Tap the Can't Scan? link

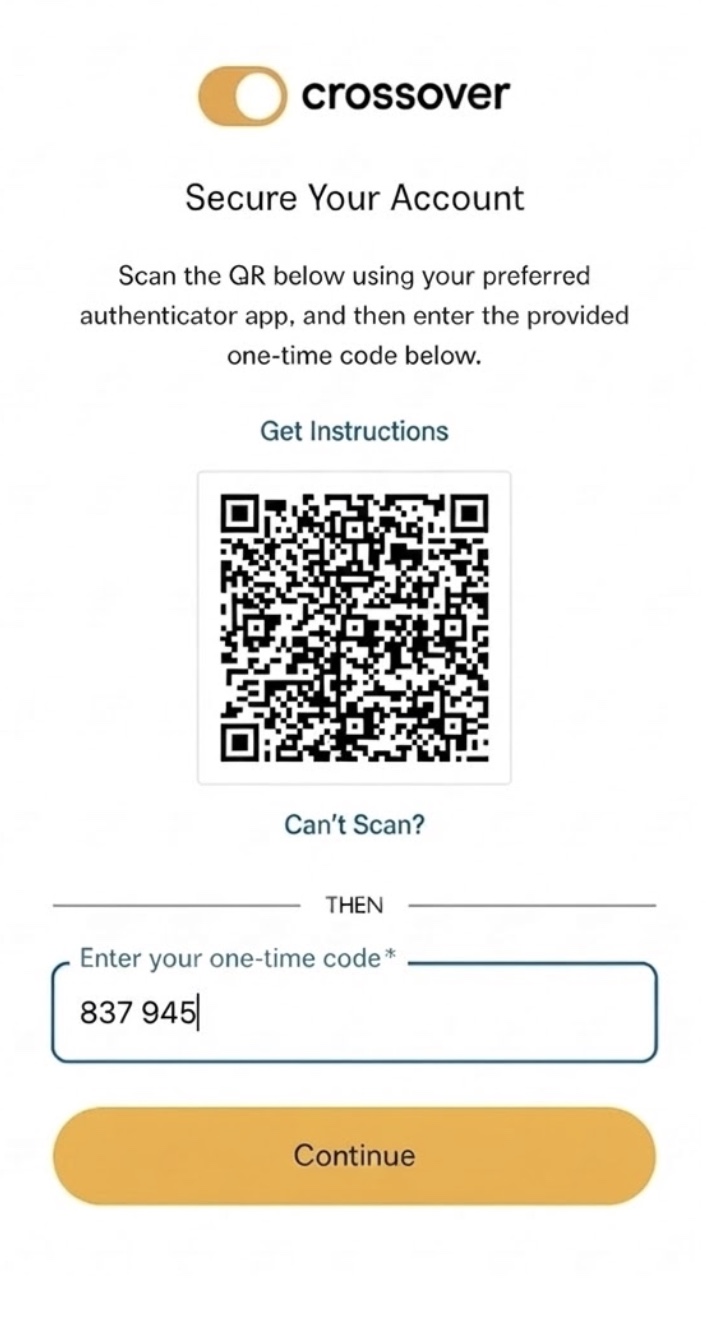click(354, 825)
